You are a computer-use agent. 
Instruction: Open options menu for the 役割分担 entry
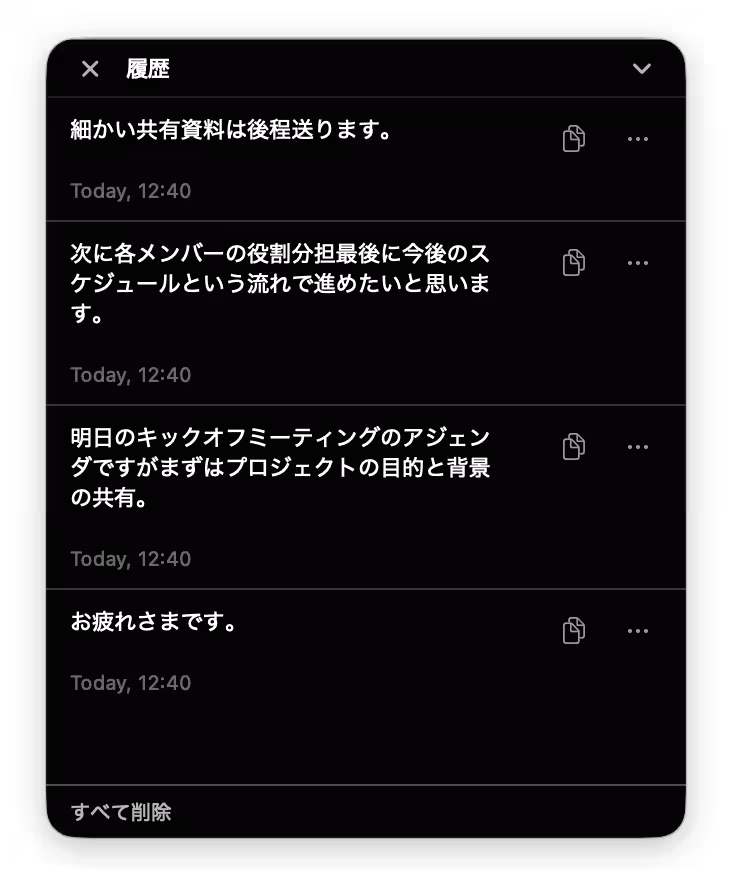point(638,263)
